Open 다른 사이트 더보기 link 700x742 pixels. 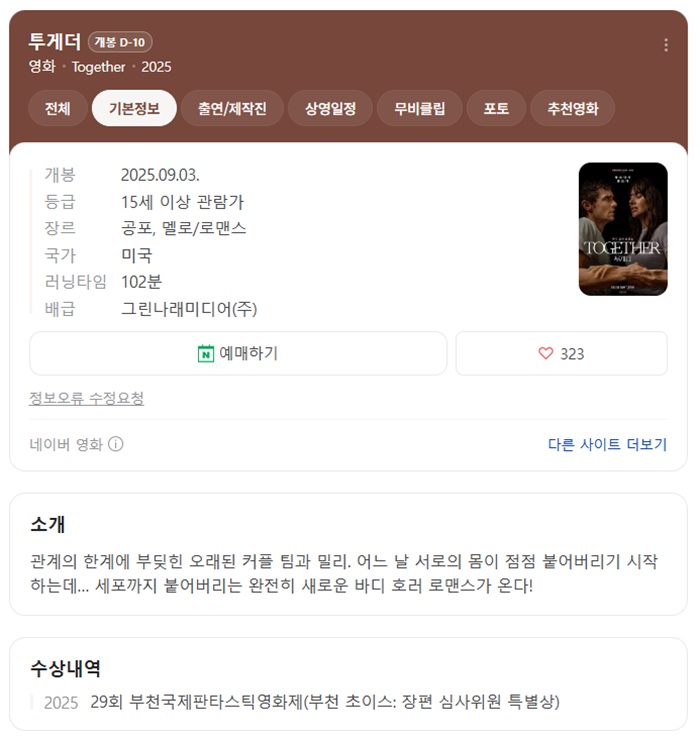607,444
